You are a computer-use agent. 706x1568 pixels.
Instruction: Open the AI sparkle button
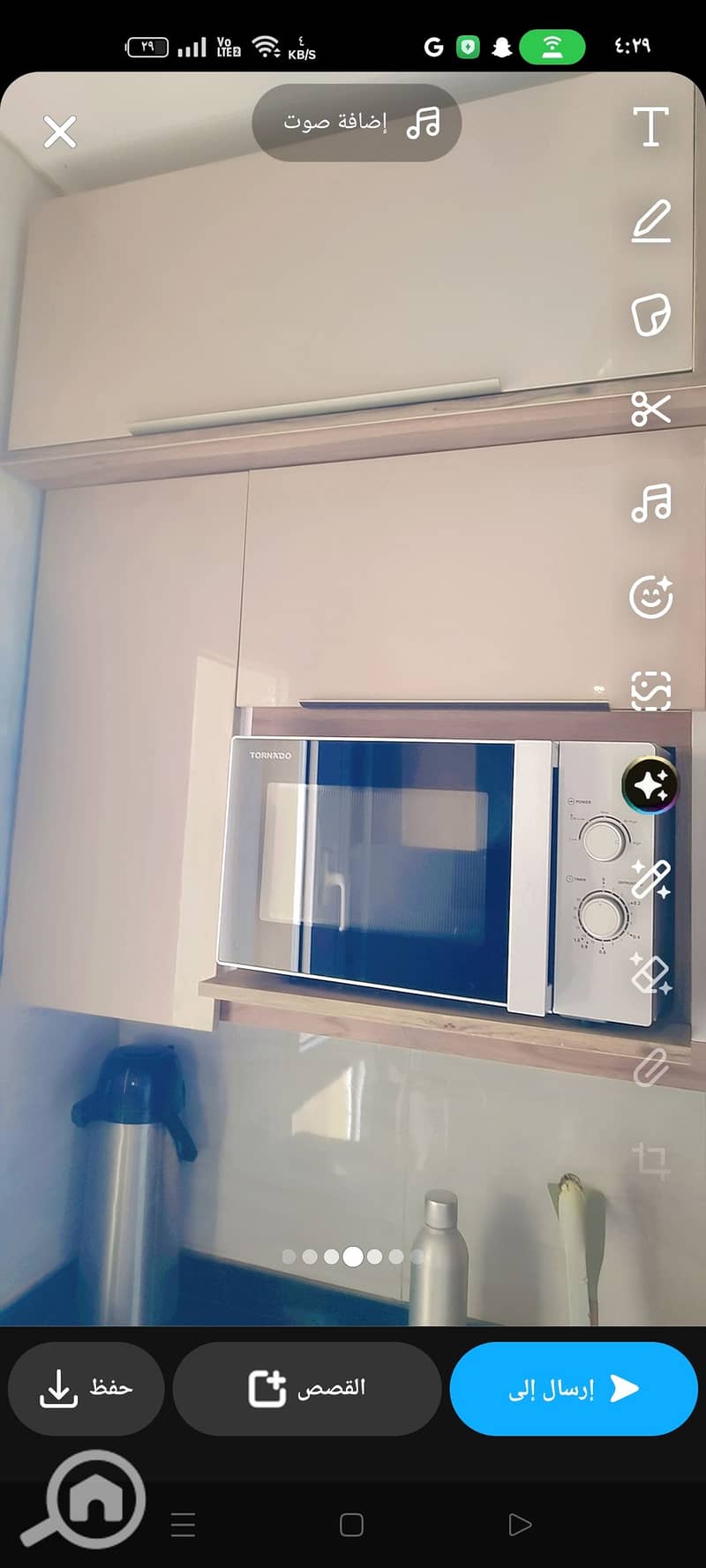coord(650,784)
